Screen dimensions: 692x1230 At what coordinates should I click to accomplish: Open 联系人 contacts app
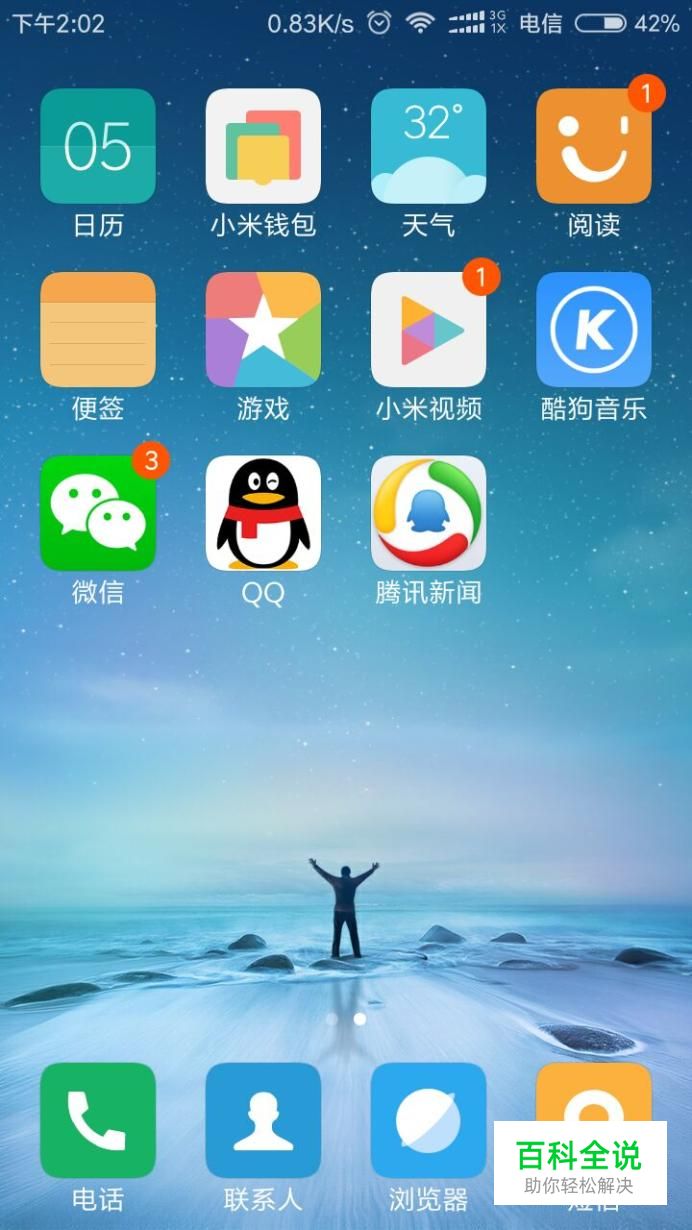263,1120
